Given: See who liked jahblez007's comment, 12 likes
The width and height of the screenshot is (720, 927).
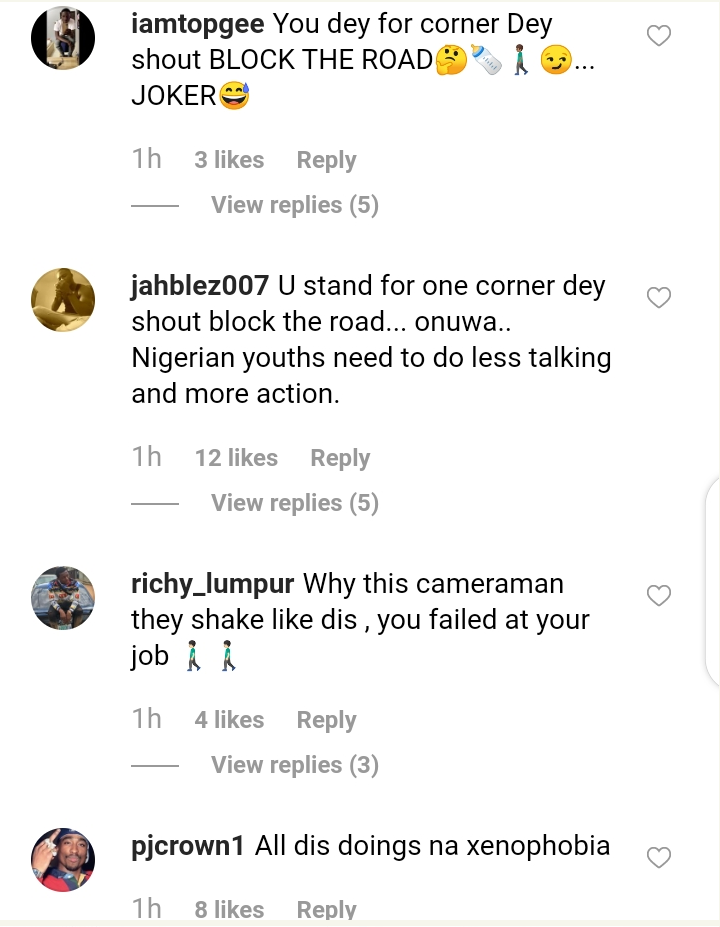Looking at the screenshot, I should point(236,458).
